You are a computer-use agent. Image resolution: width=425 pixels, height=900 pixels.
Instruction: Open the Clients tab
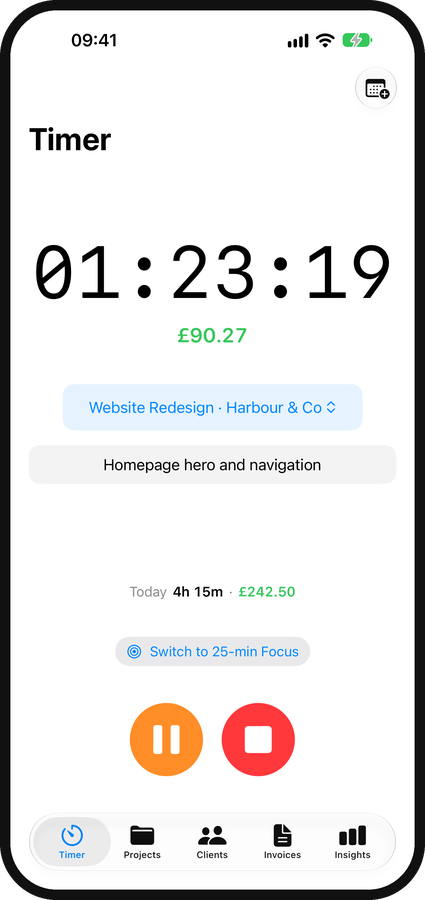pyautogui.click(x=212, y=842)
